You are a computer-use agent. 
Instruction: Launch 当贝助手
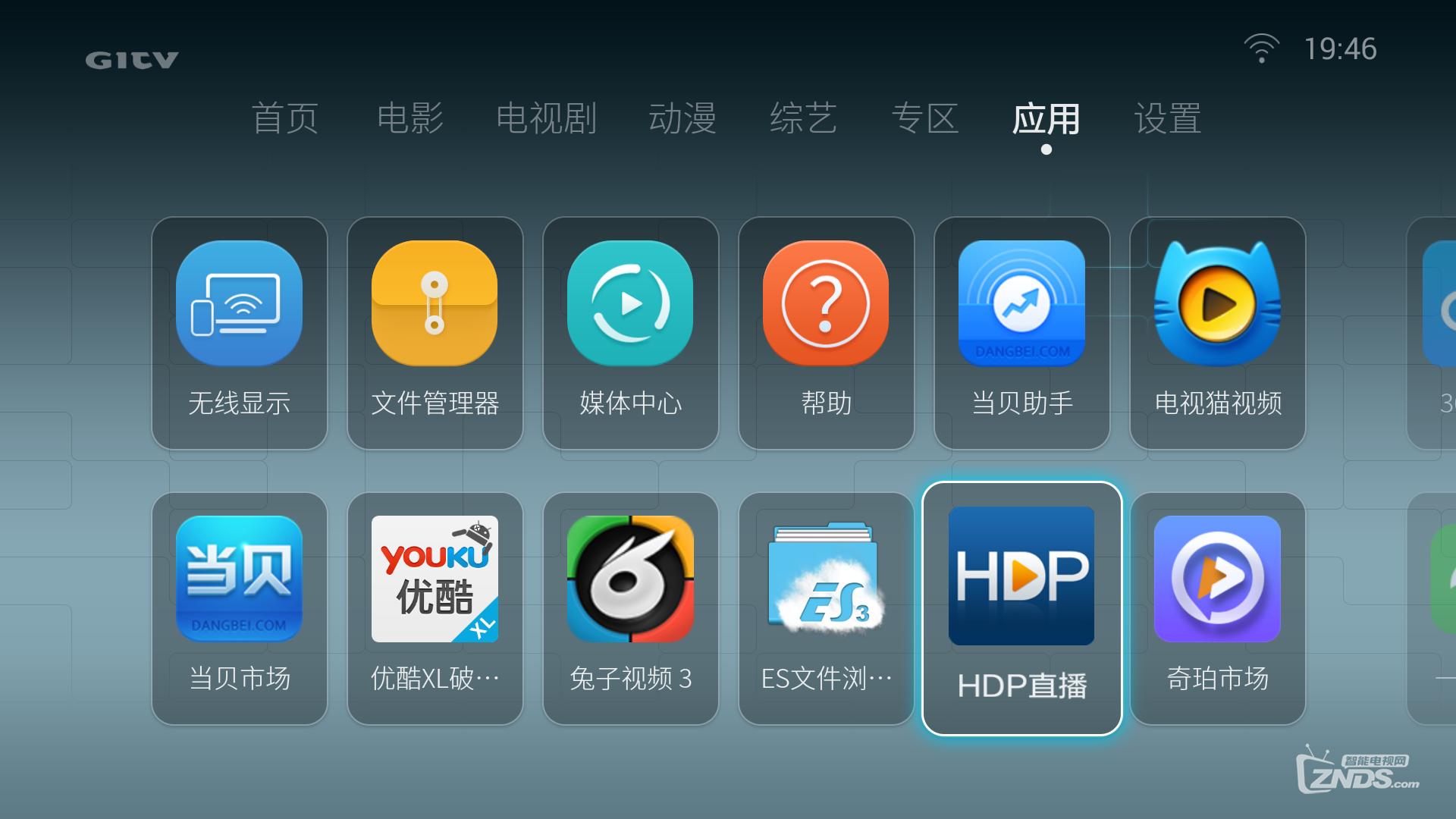point(1022,332)
